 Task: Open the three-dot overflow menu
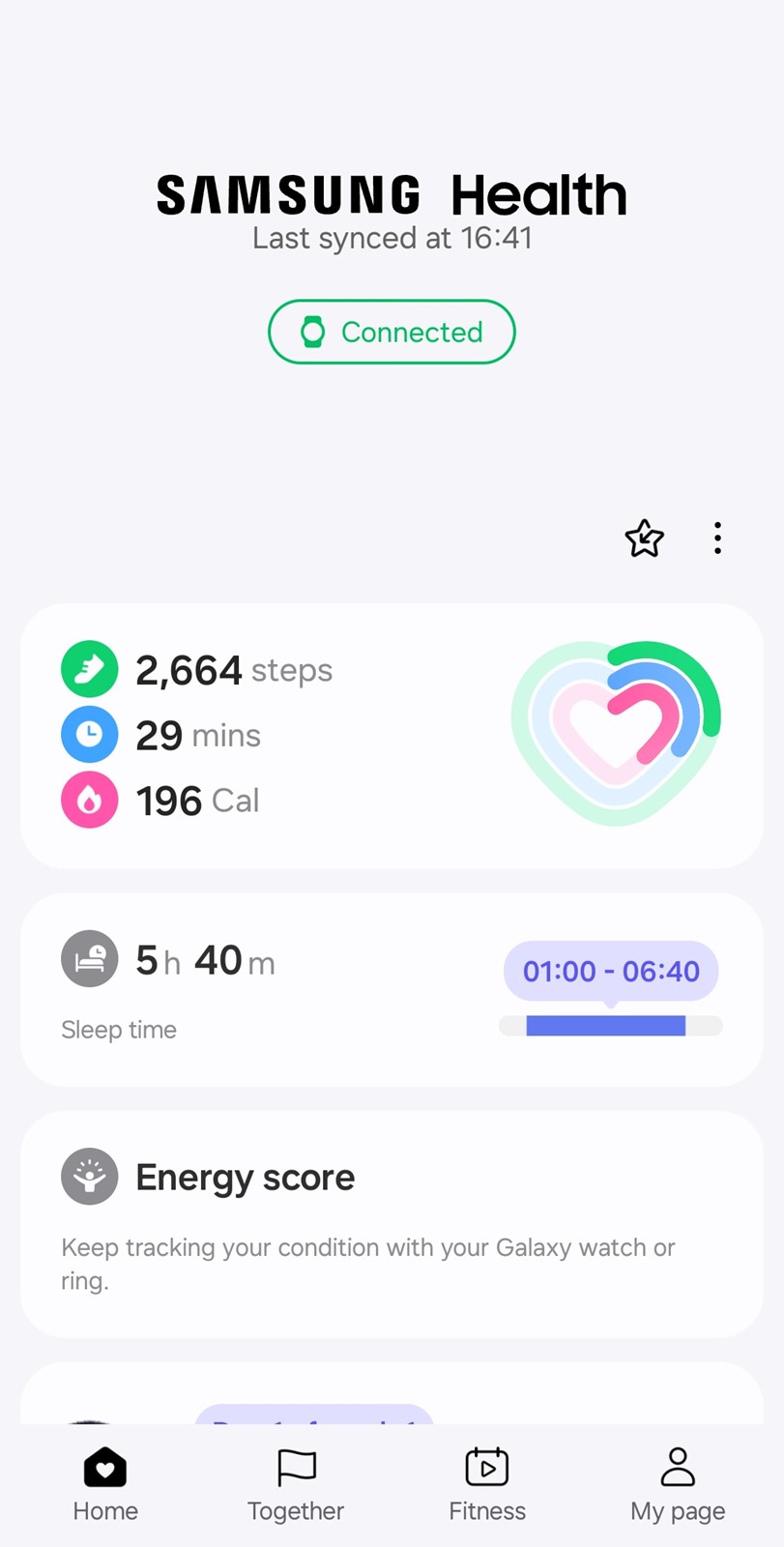tap(717, 539)
